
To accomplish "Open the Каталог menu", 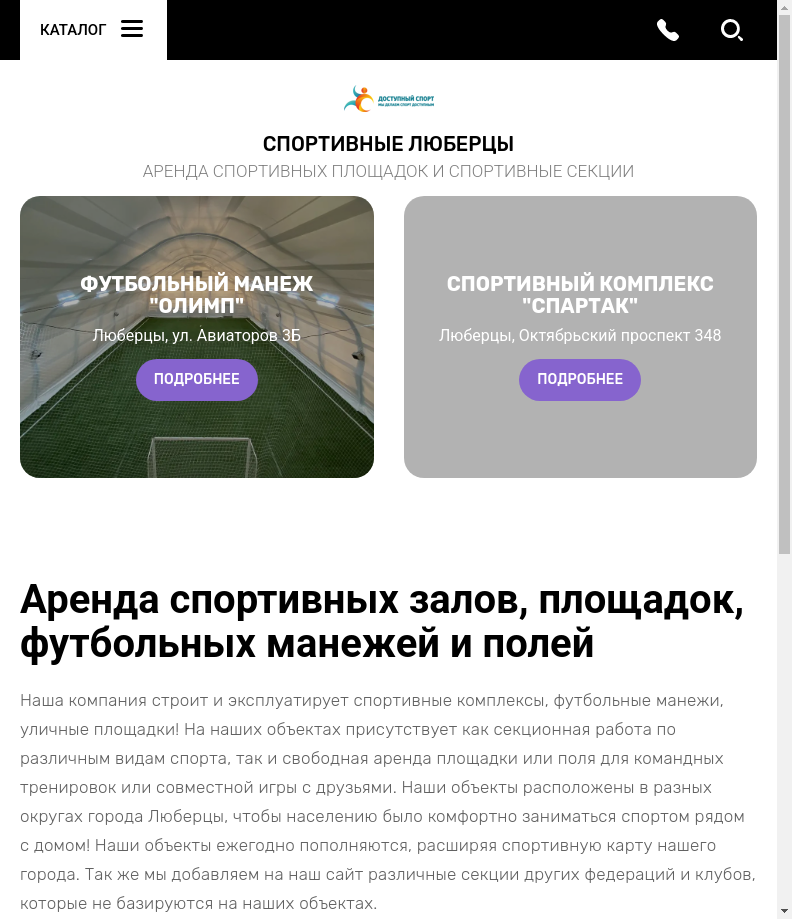I will (92, 30).
